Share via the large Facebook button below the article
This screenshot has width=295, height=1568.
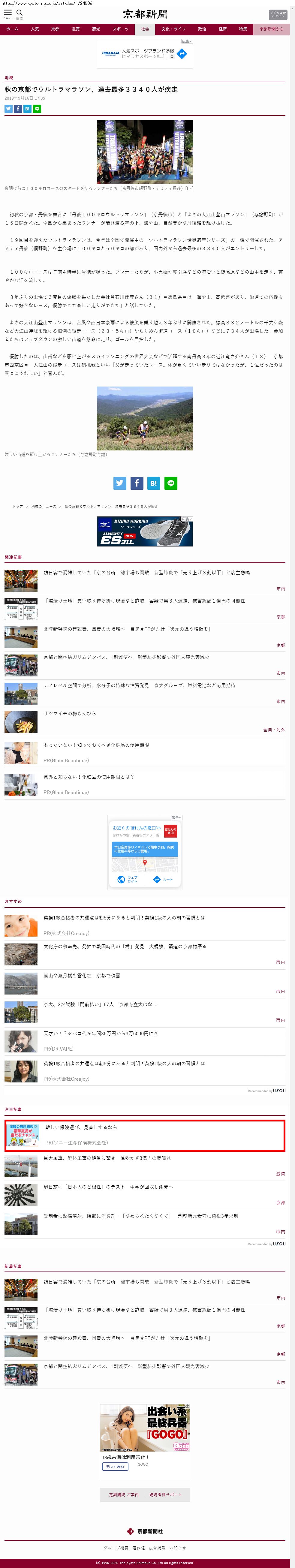(137, 483)
